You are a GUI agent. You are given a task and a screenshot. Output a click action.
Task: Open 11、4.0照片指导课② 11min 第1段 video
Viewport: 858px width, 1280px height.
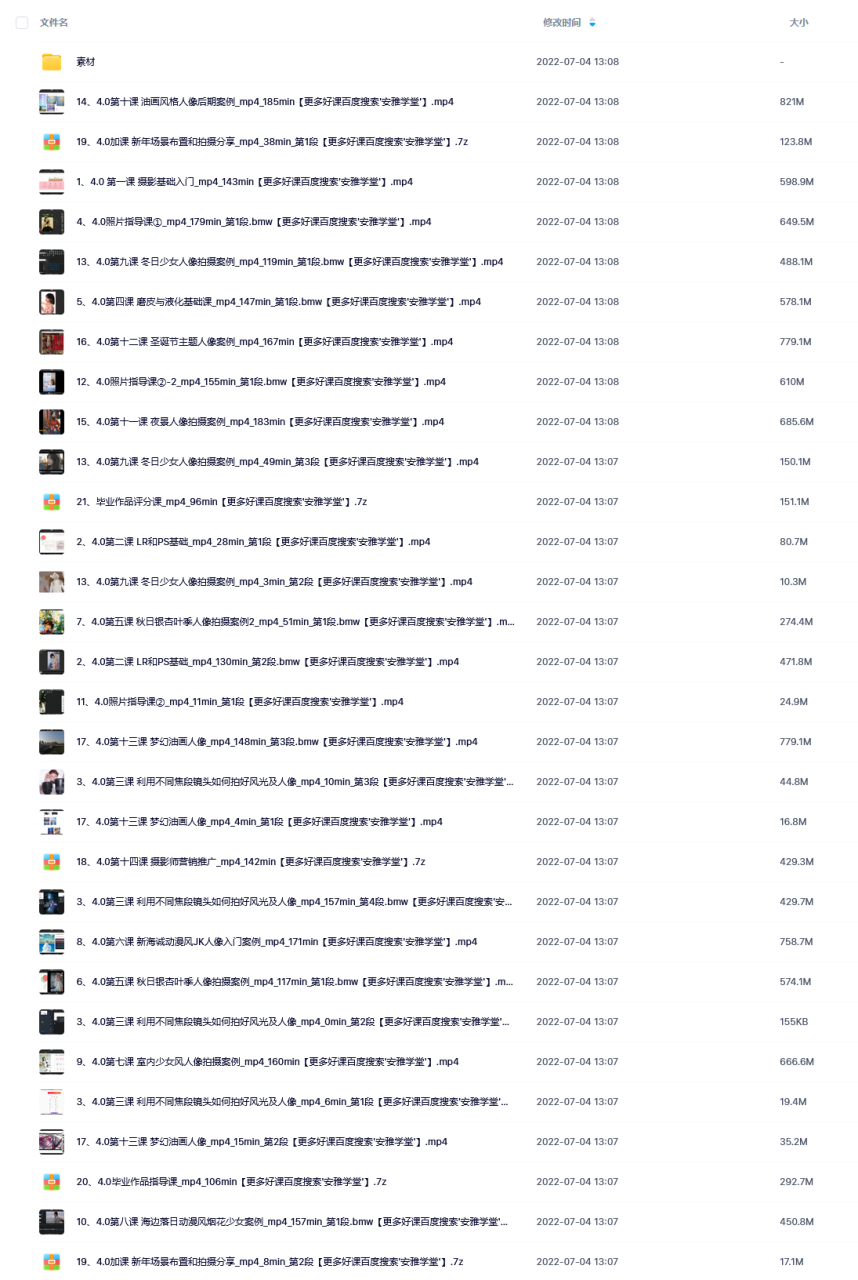point(240,702)
